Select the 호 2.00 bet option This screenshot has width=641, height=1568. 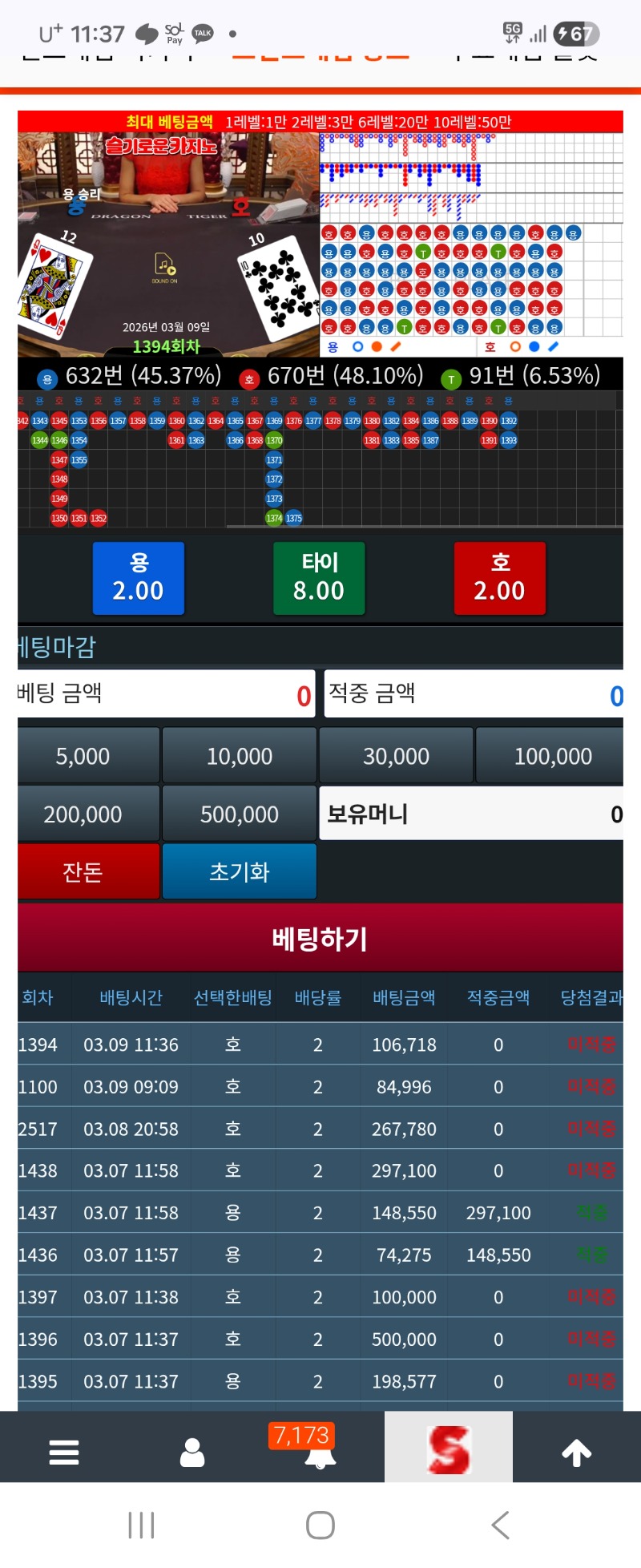coord(499,578)
